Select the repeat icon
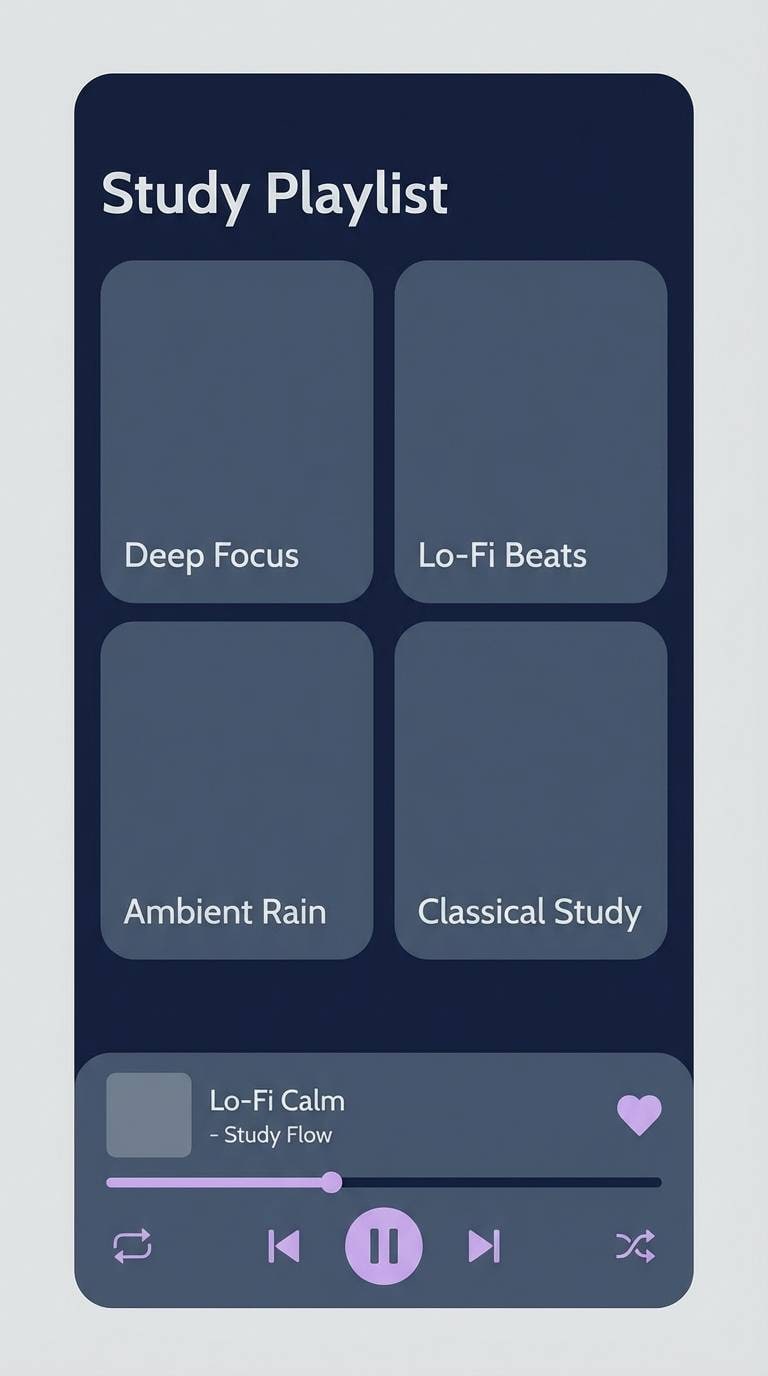Viewport: 768px width, 1376px height. click(134, 1246)
